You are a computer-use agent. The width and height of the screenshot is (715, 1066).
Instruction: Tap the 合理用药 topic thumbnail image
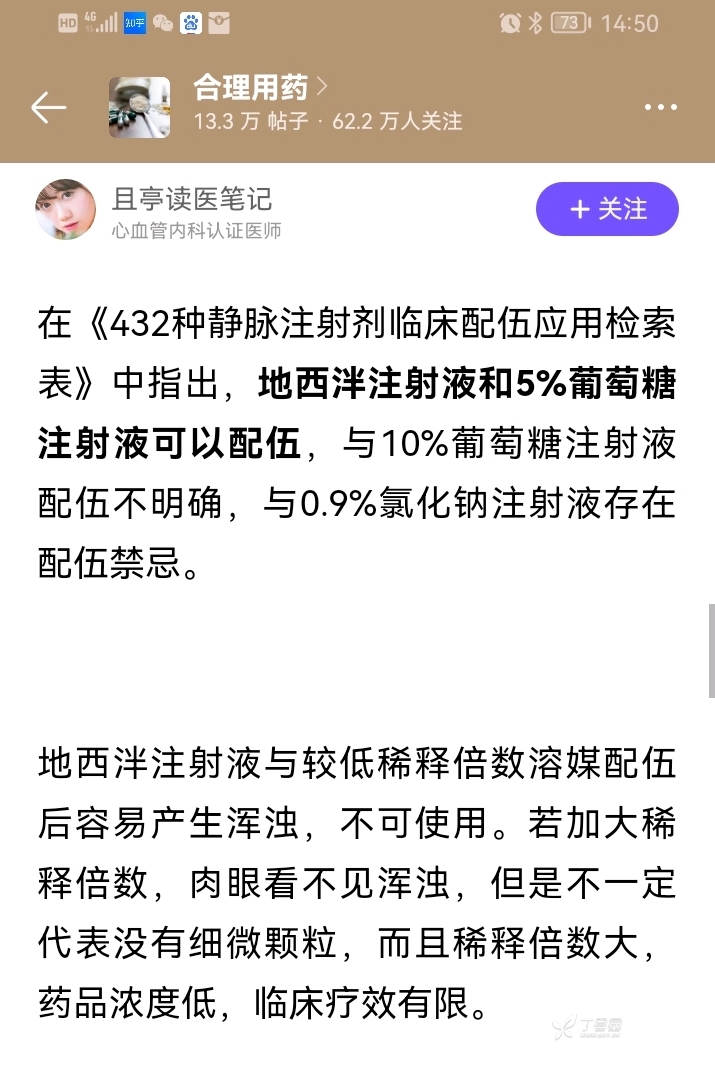pos(138,107)
